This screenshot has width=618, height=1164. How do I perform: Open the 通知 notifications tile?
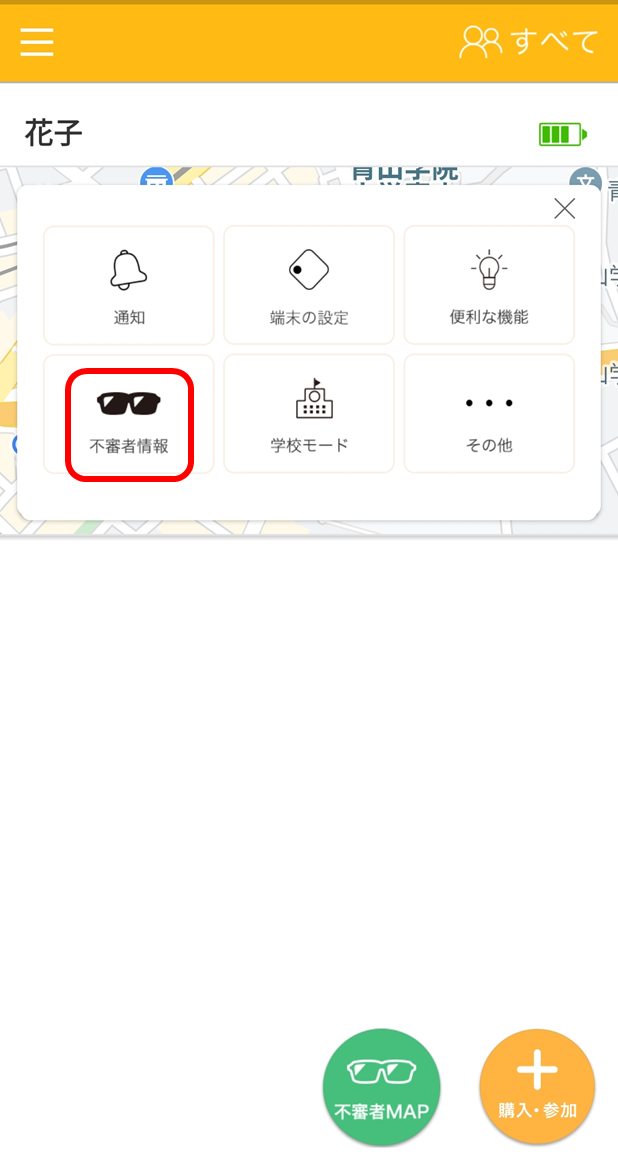point(129,285)
